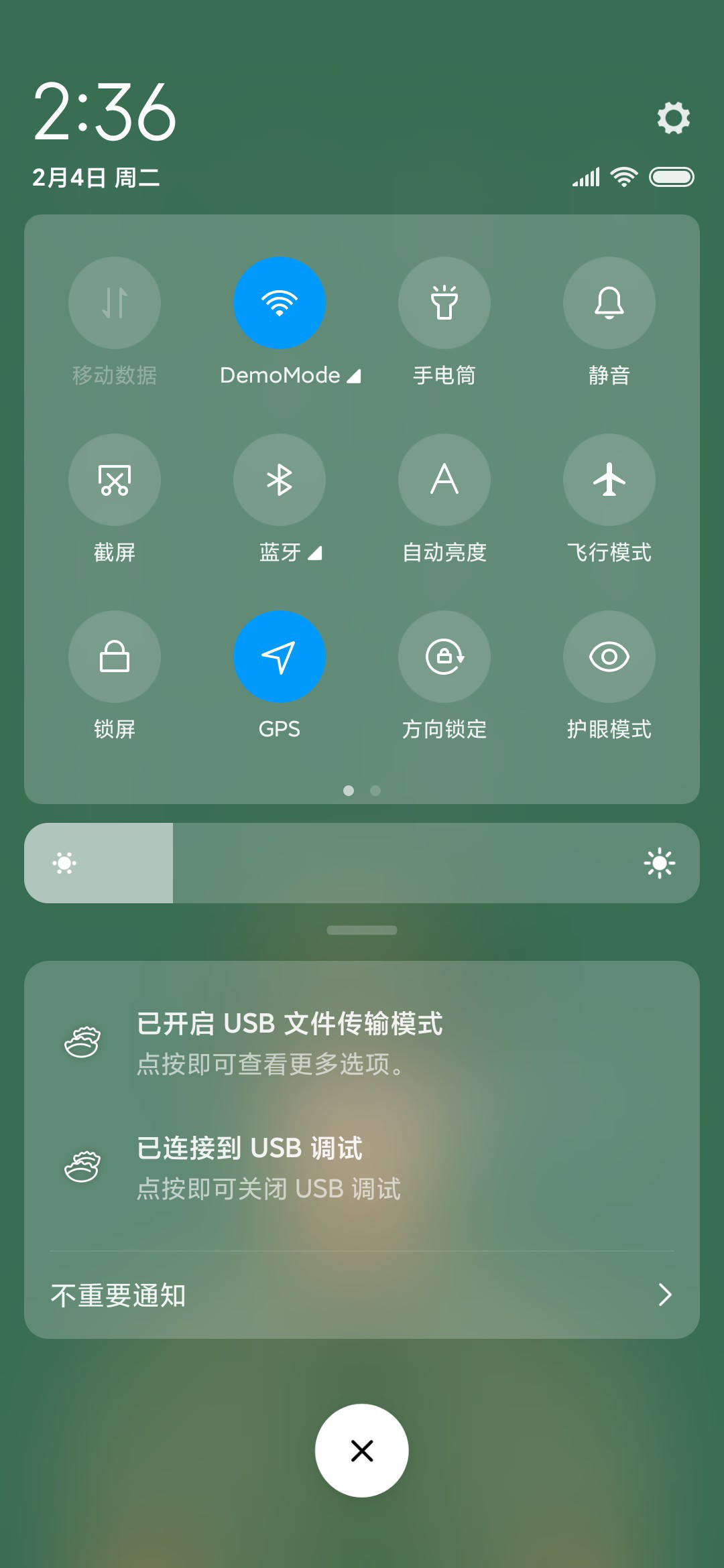Lock the screen with 锁屏
Viewport: 724px width, 1568px height.
[115, 657]
